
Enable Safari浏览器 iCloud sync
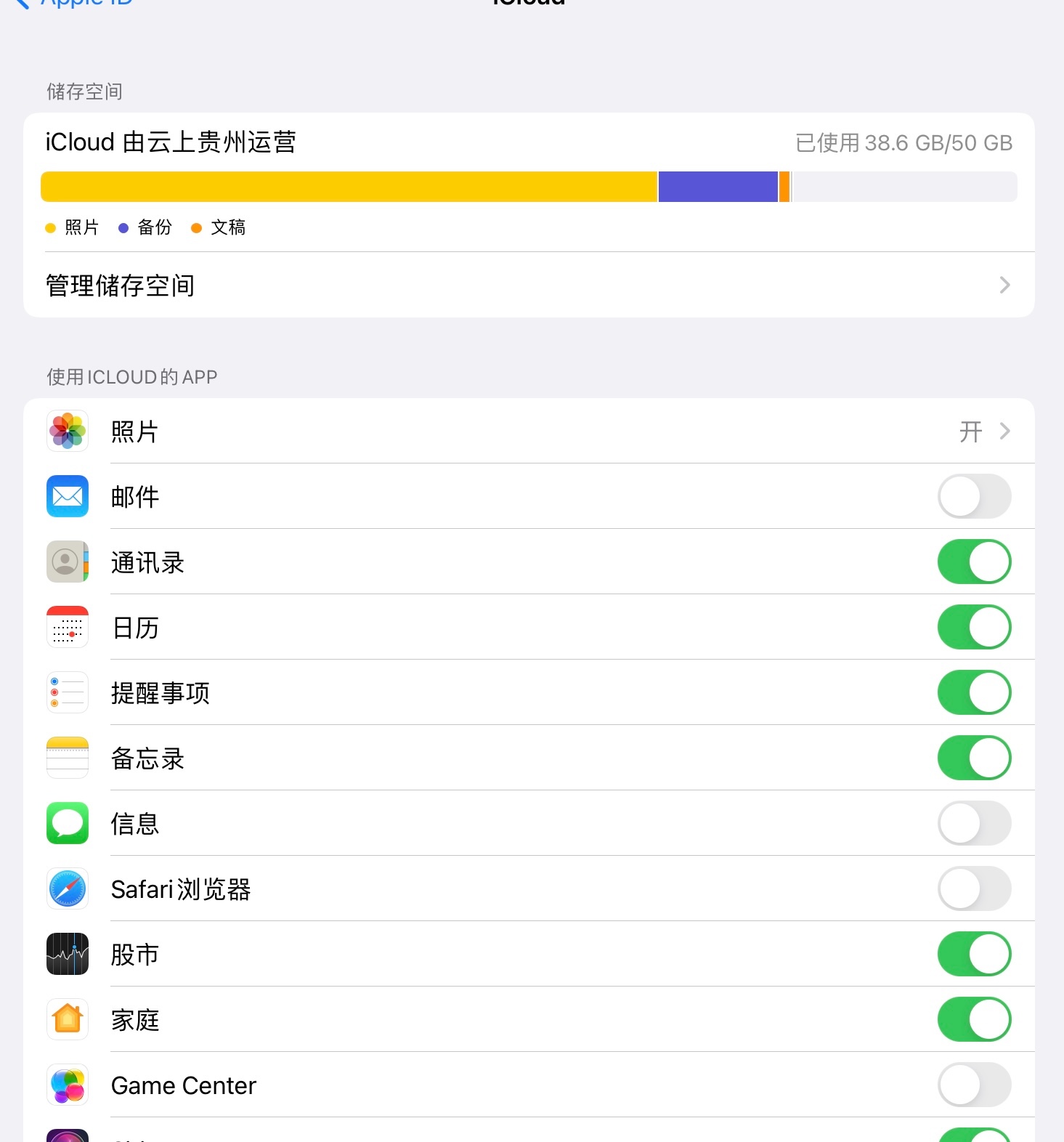pos(973,889)
